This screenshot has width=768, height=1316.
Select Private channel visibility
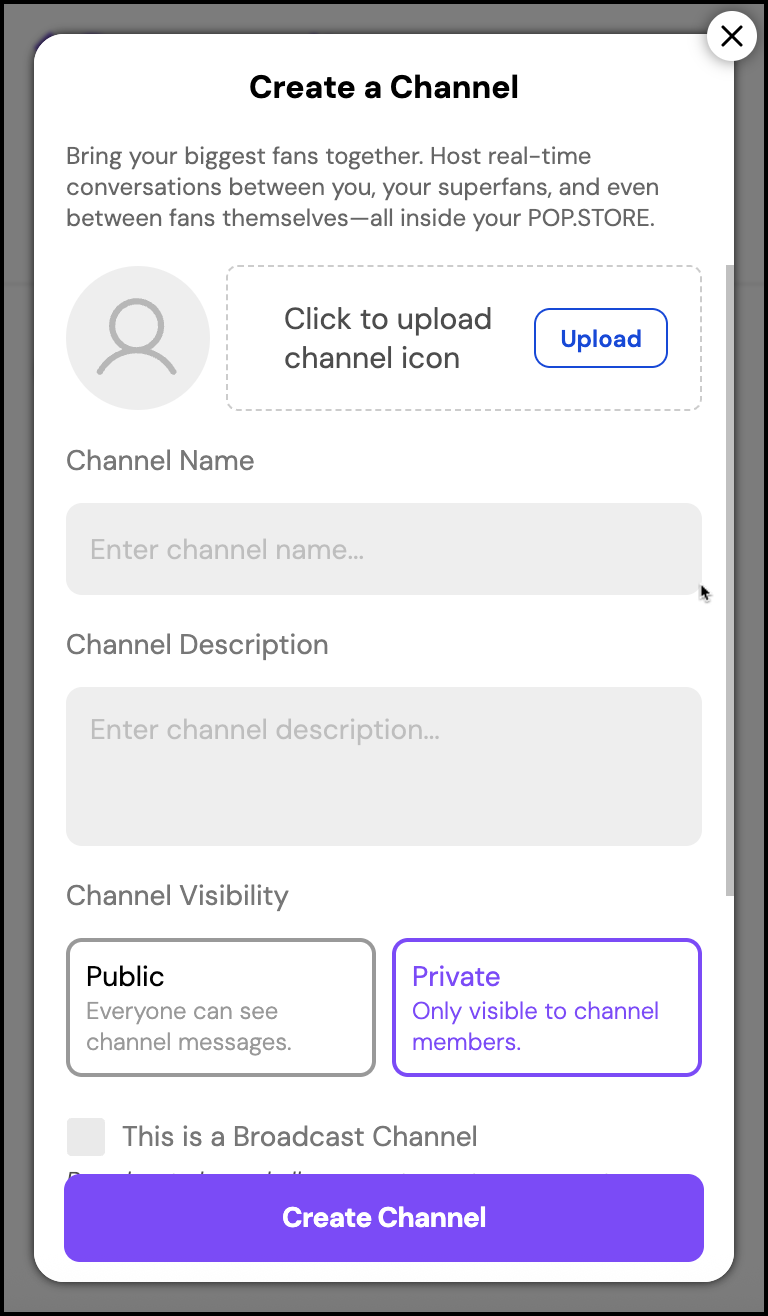[546, 1007]
